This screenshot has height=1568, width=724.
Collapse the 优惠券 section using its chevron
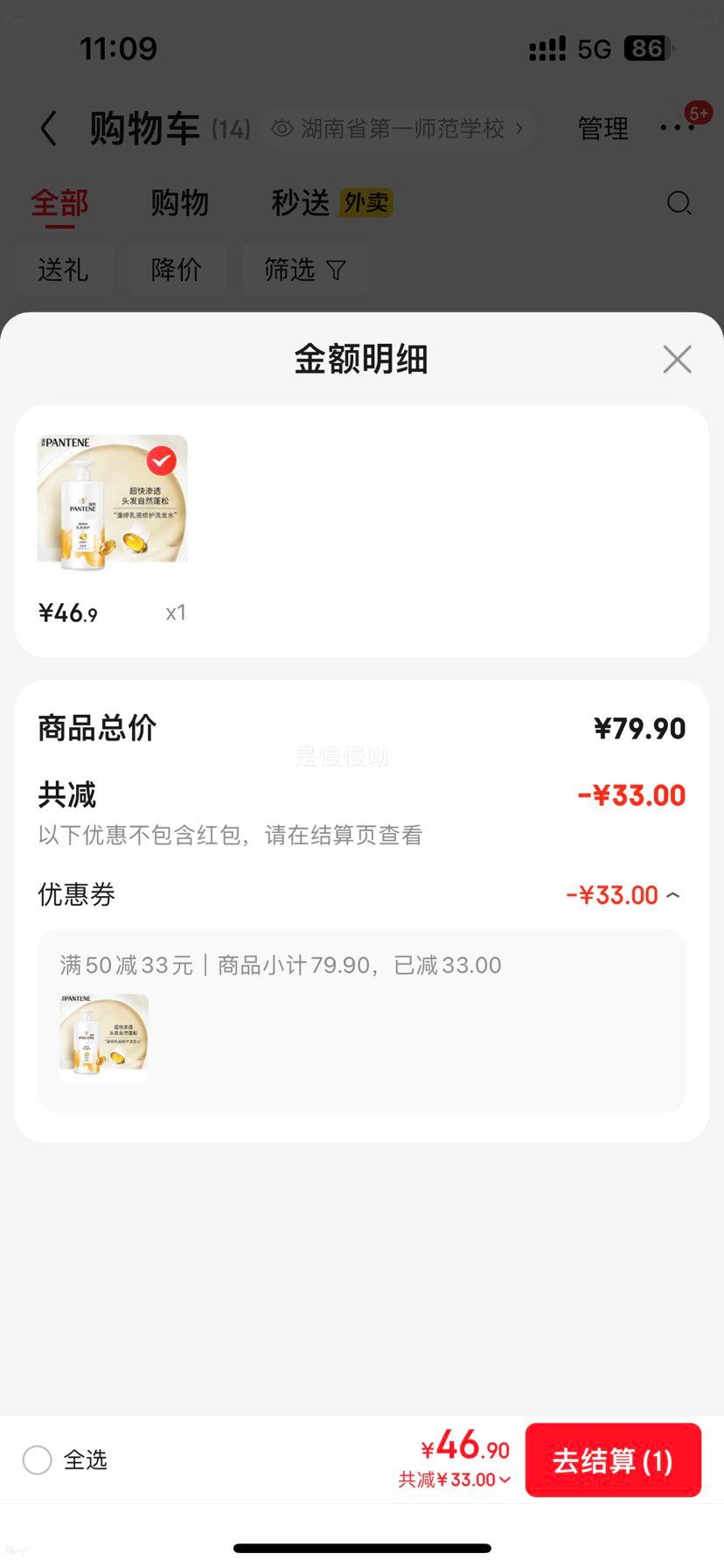(672, 894)
